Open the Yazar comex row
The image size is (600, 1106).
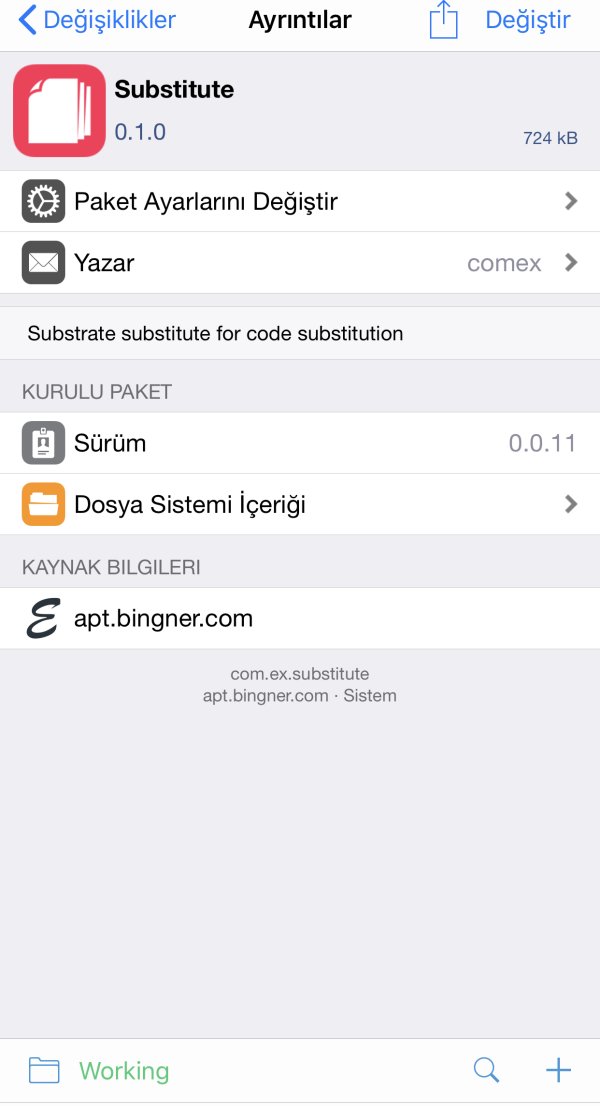[300, 263]
